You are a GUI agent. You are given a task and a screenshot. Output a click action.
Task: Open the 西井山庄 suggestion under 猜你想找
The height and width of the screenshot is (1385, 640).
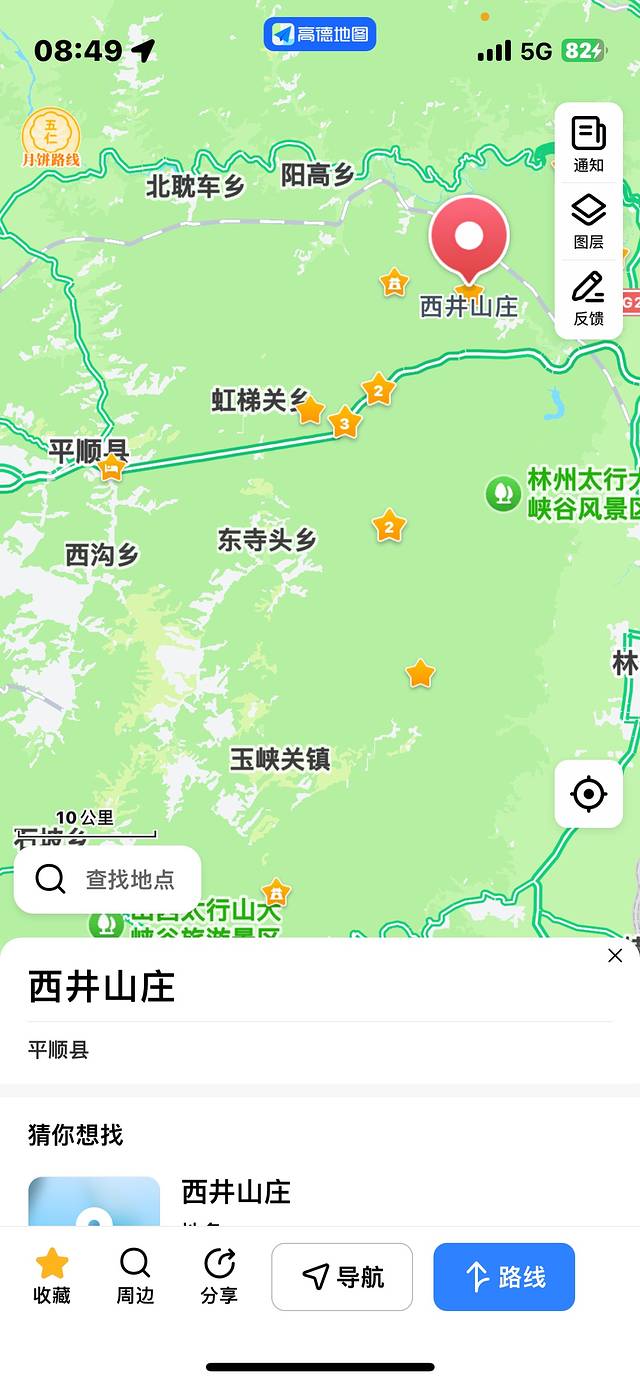tap(236, 1192)
